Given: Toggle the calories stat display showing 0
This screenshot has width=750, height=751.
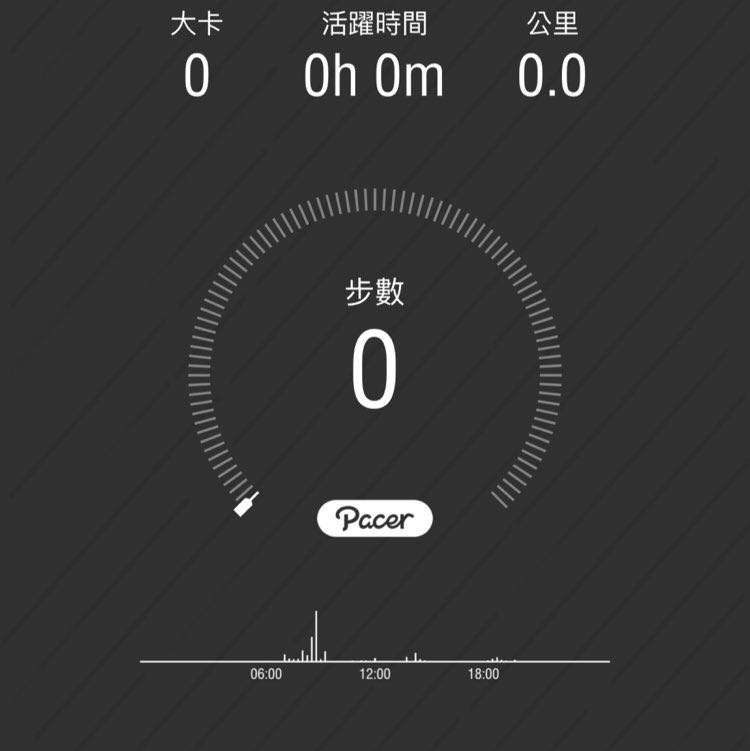Looking at the screenshot, I should tap(197, 76).
